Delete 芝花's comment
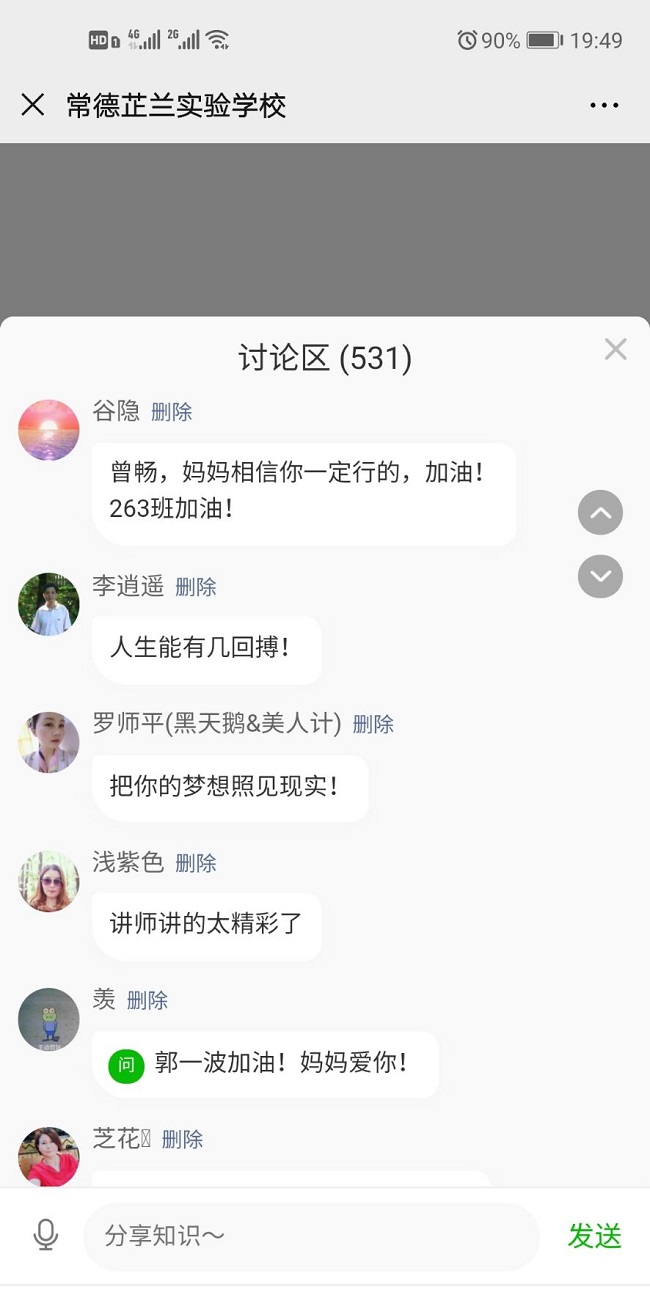This screenshot has width=650, height=1293. coord(182,1139)
